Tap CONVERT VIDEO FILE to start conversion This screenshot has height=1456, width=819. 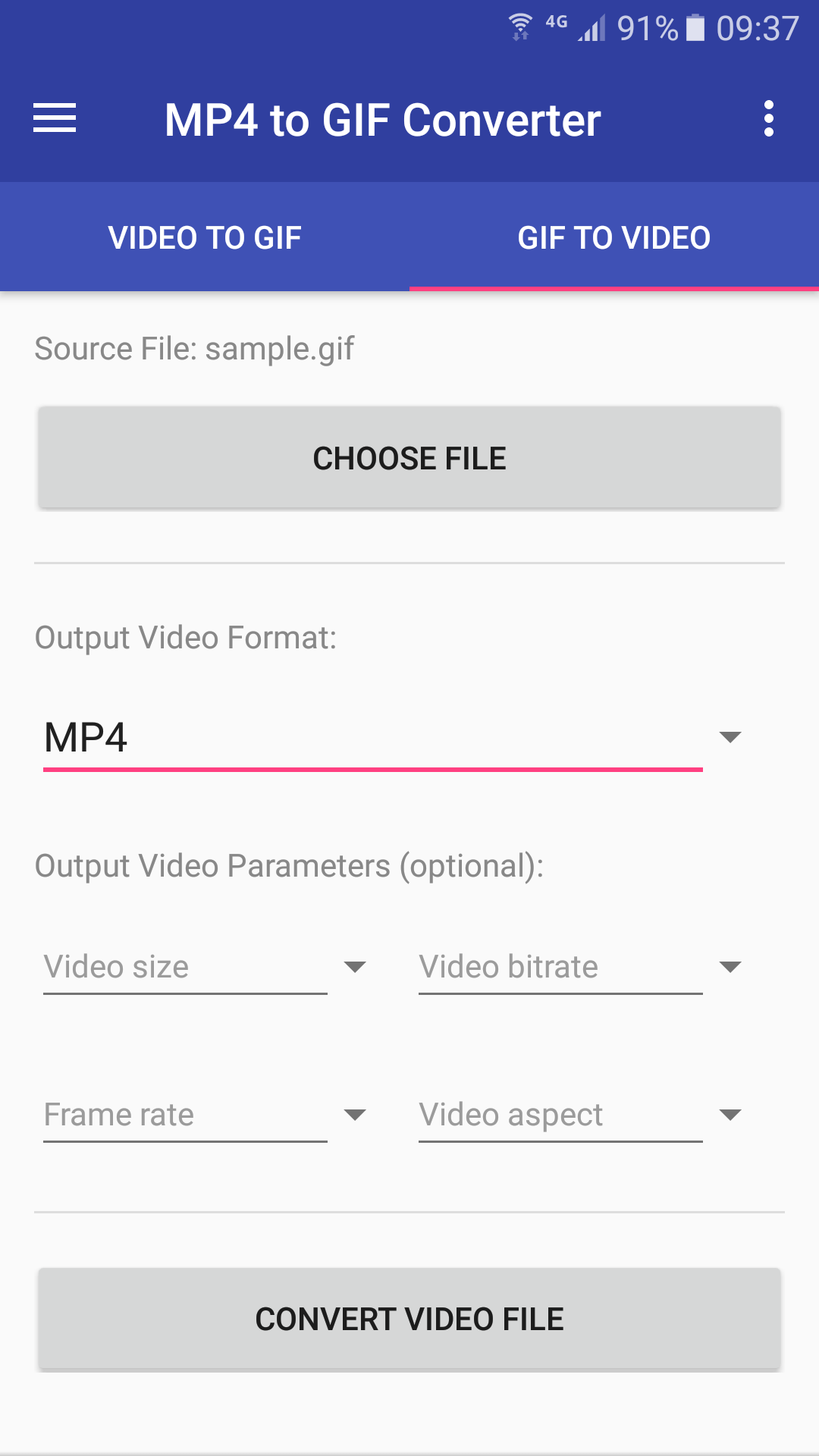409,1318
